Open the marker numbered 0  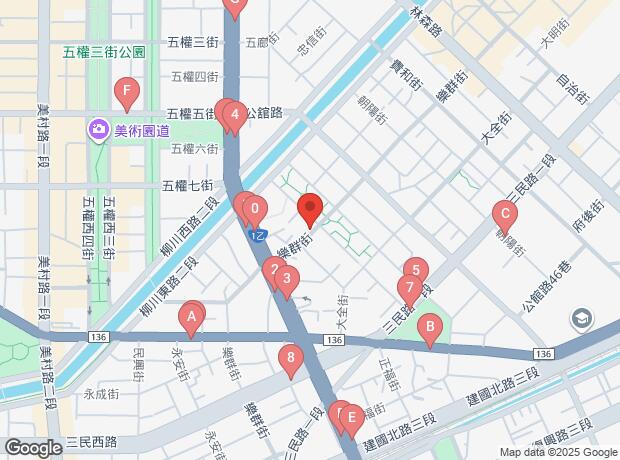254,210
